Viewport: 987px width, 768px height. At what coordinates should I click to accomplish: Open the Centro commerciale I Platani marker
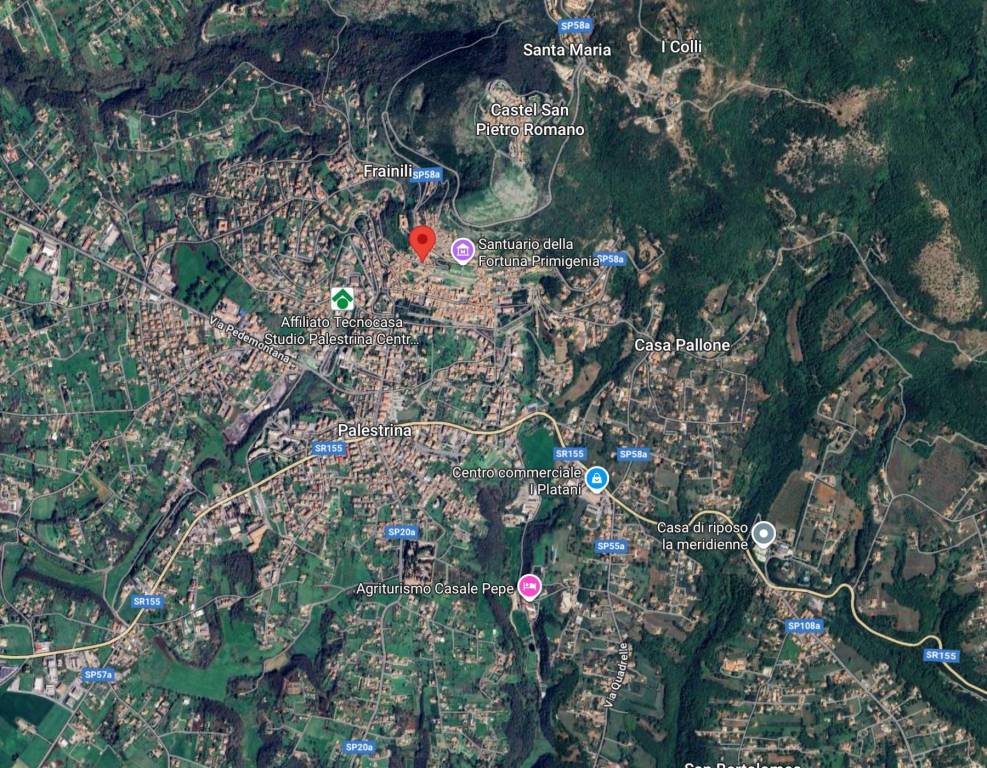(x=597, y=479)
